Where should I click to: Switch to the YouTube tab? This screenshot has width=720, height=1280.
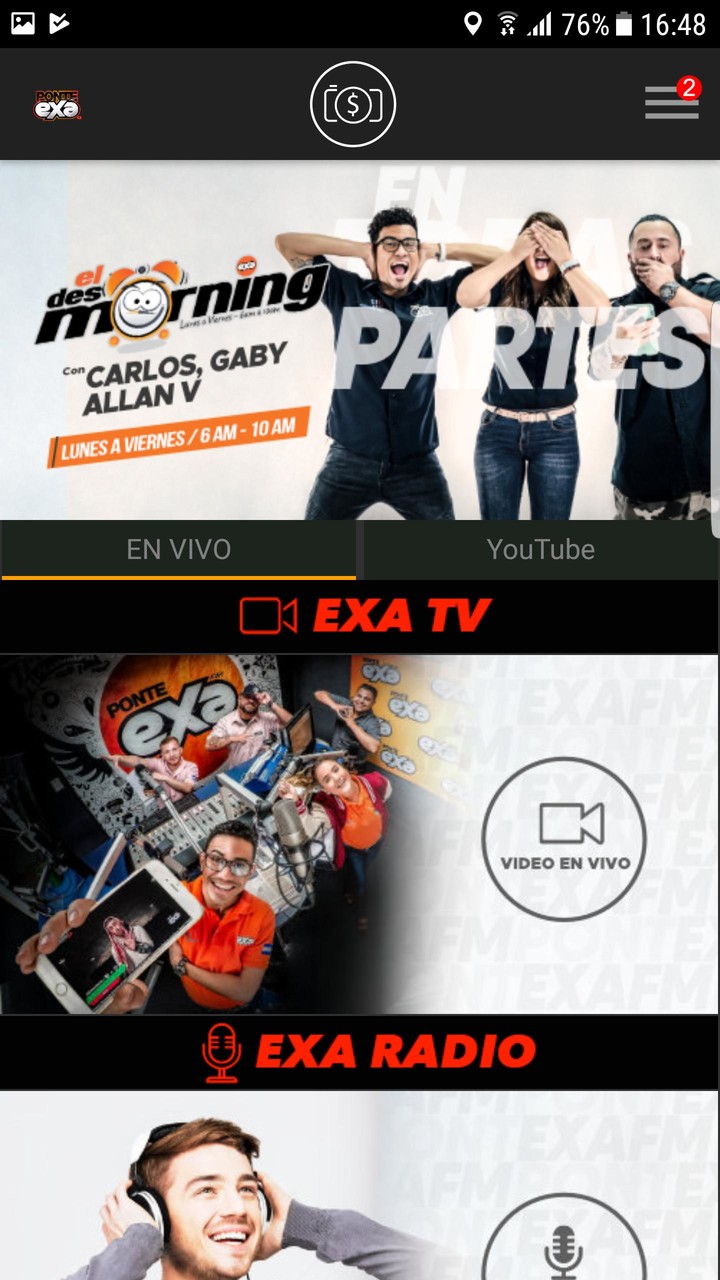click(x=540, y=549)
